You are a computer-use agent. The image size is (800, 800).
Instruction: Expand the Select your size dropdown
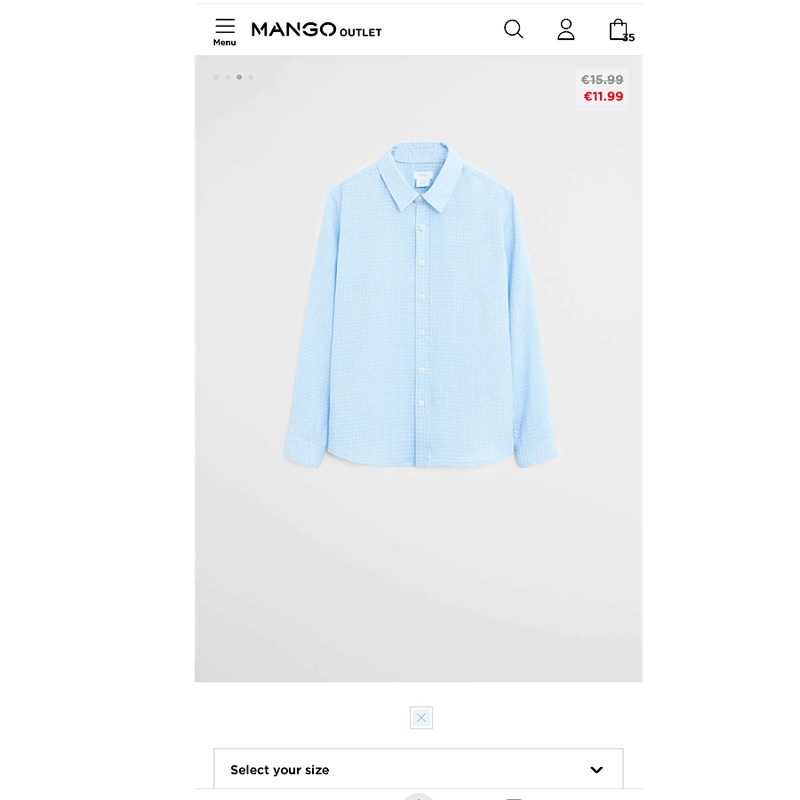418,769
